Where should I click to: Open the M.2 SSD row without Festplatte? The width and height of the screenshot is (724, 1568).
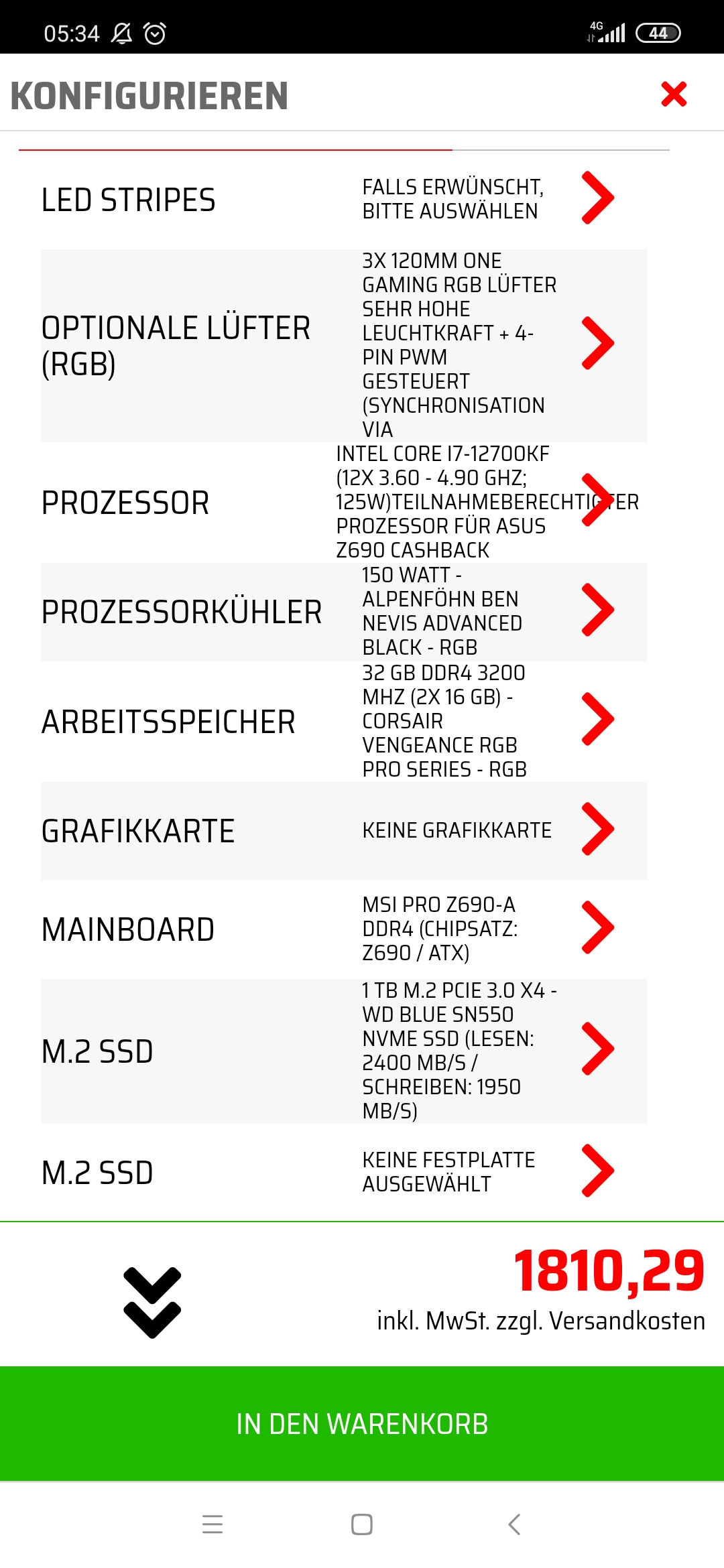pos(597,1171)
